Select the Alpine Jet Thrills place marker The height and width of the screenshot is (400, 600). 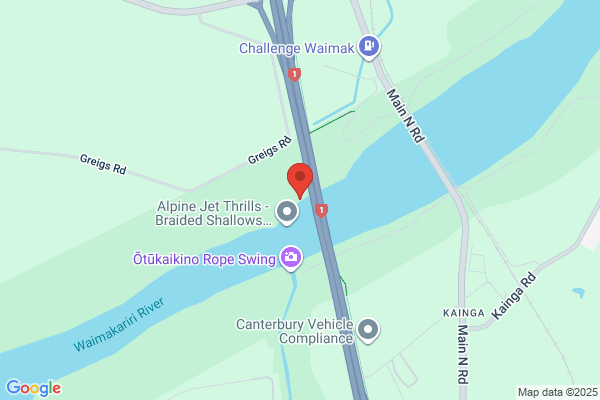[288, 212]
